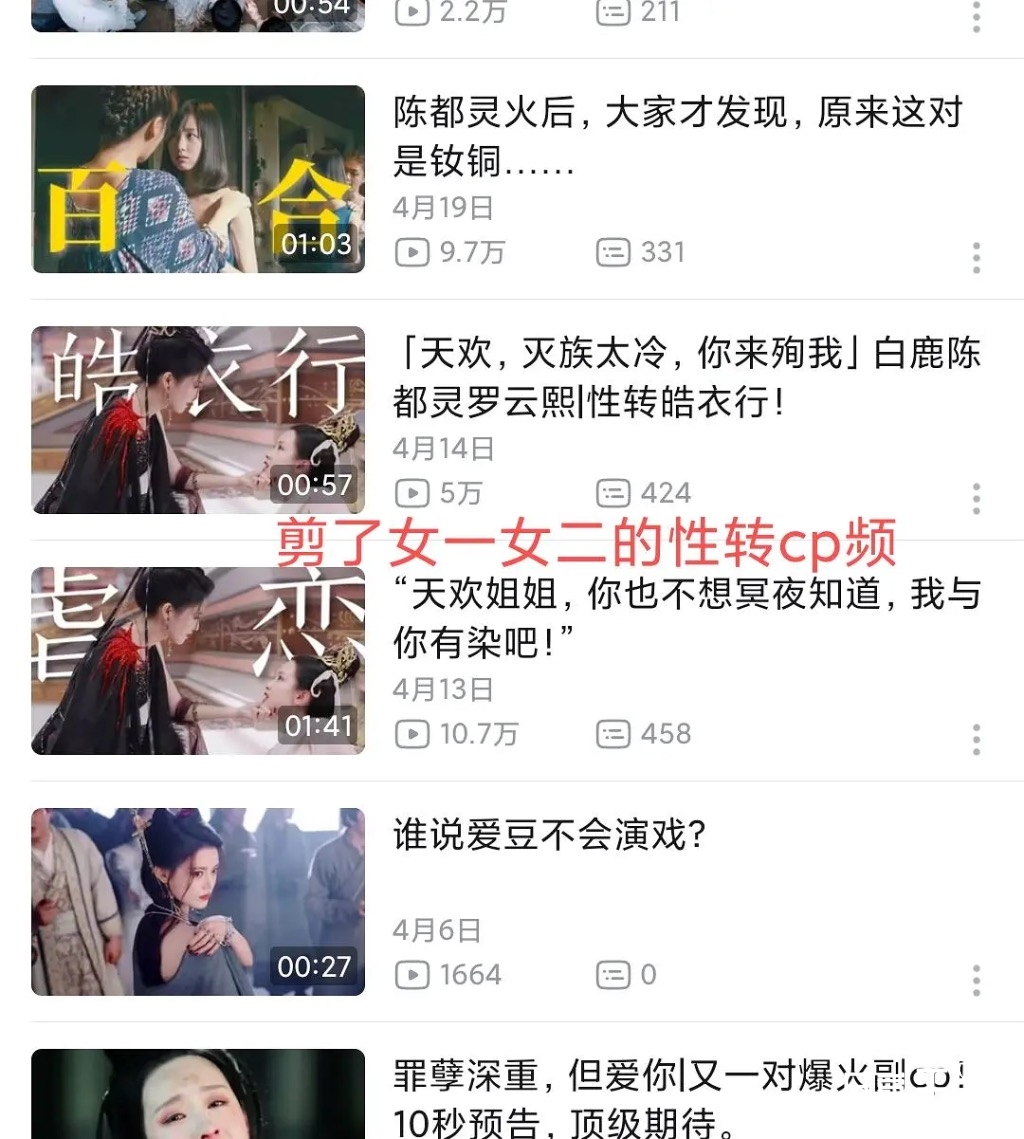
Task: Open more options for the 皓衣行 video
Action: coord(975,498)
